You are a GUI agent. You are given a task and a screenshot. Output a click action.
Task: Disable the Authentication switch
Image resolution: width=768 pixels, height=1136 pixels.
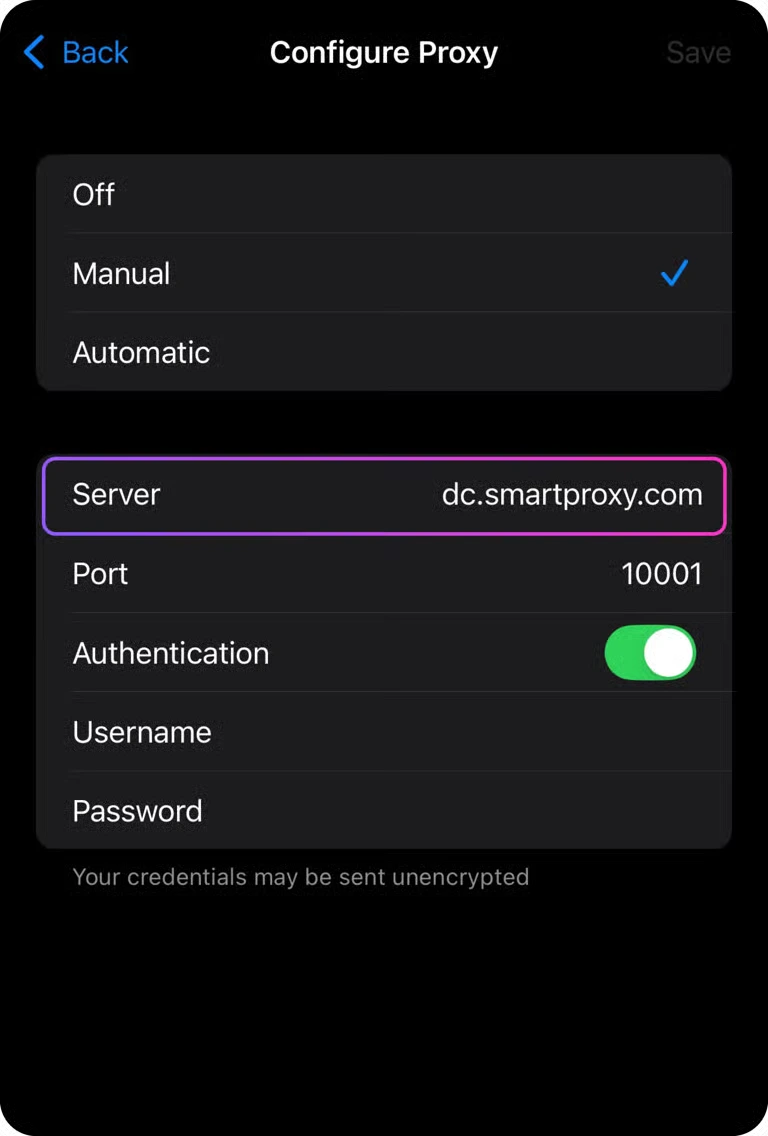click(x=649, y=653)
